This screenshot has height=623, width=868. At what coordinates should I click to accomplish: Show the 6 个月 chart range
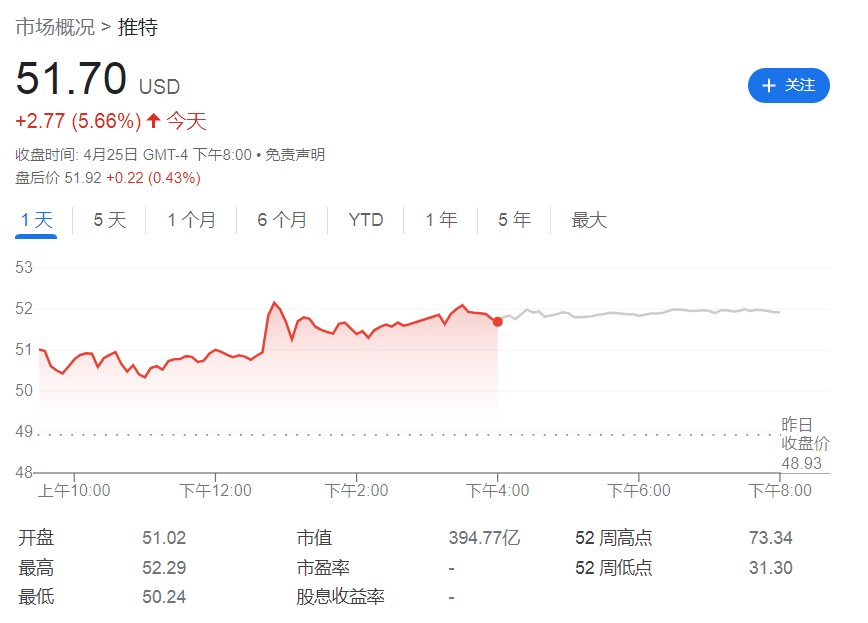click(x=282, y=220)
